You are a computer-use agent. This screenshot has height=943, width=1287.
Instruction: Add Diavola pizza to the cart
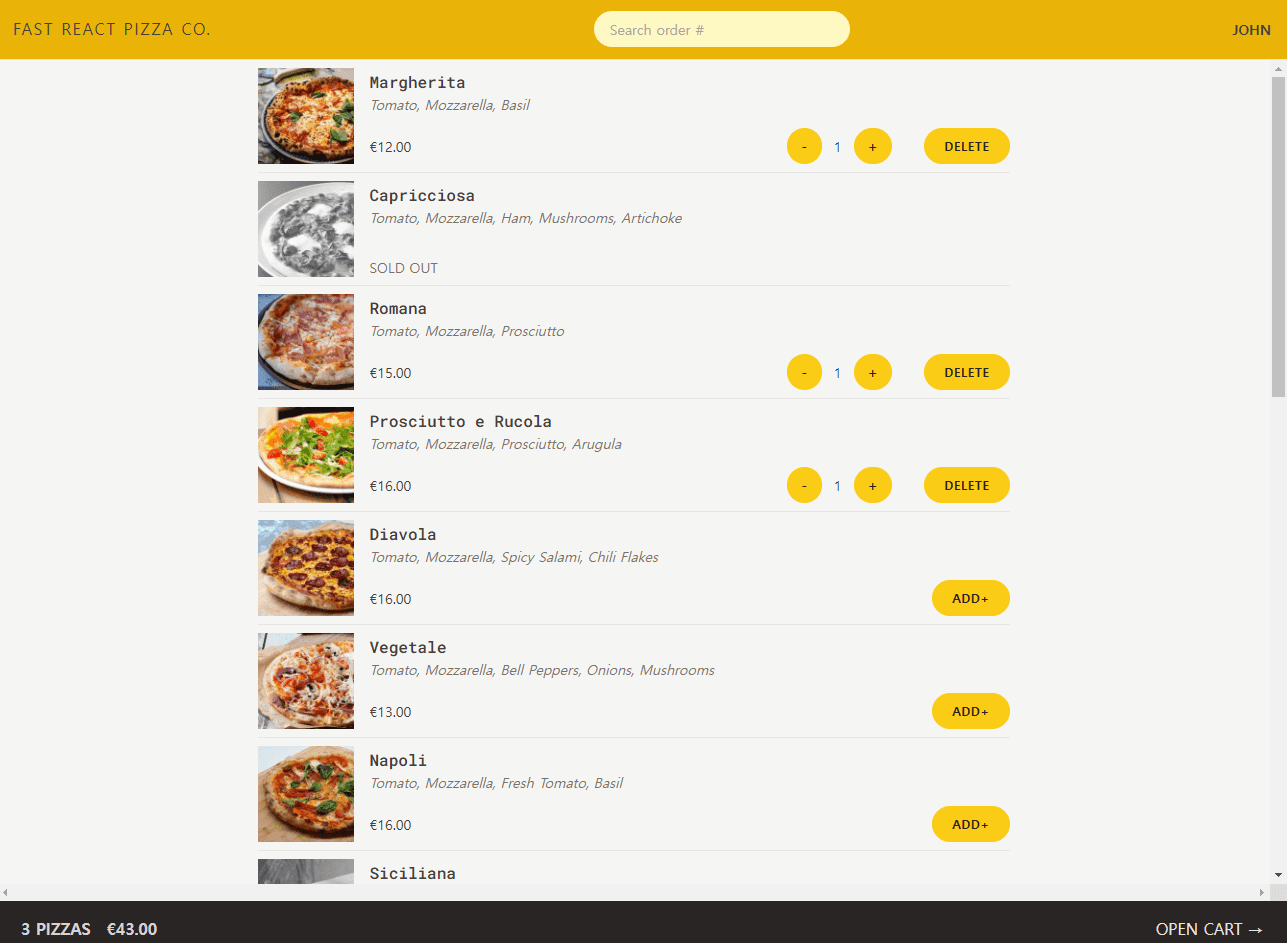click(x=970, y=598)
